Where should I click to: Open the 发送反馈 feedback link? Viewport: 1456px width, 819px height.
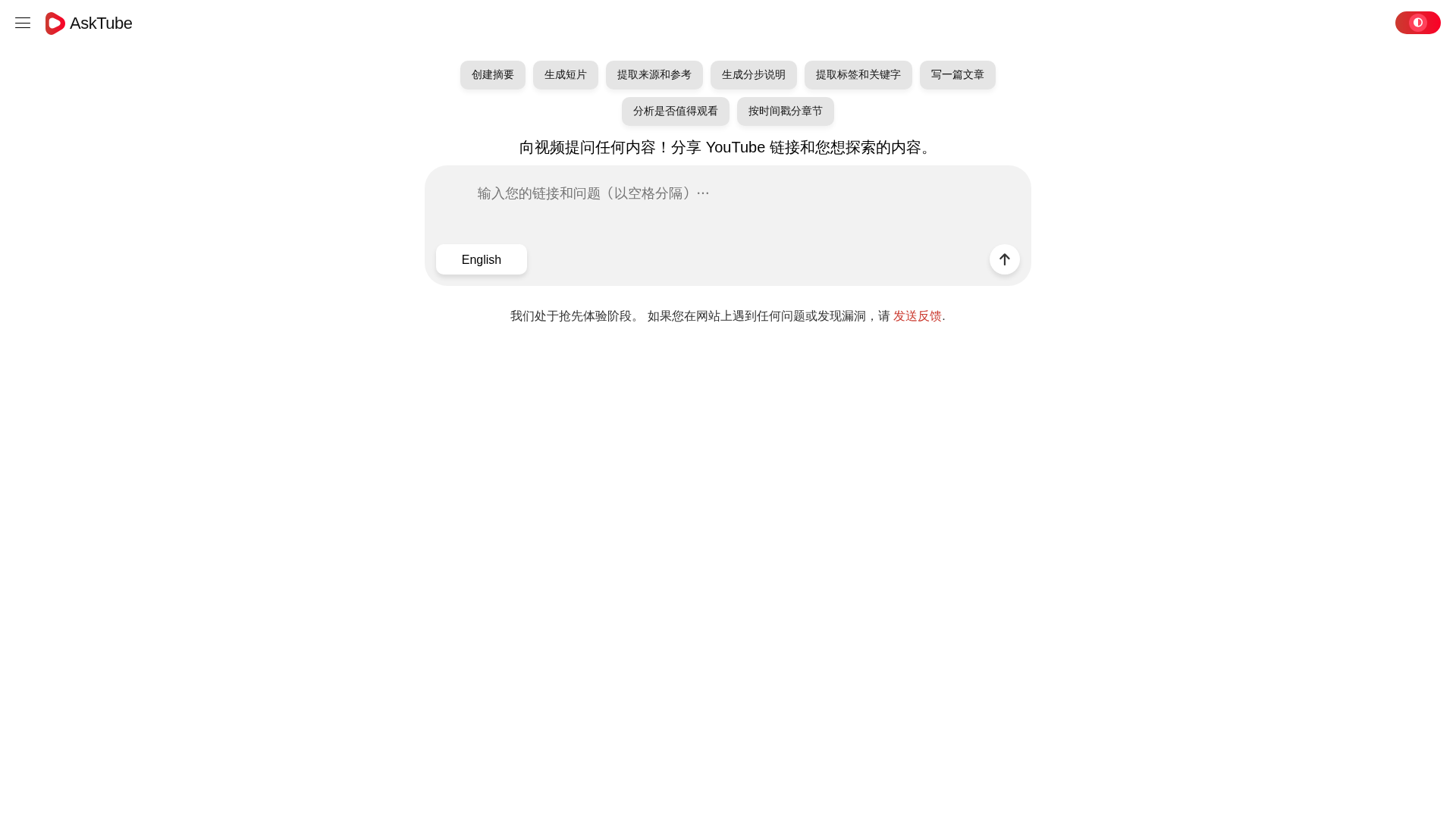point(917,316)
